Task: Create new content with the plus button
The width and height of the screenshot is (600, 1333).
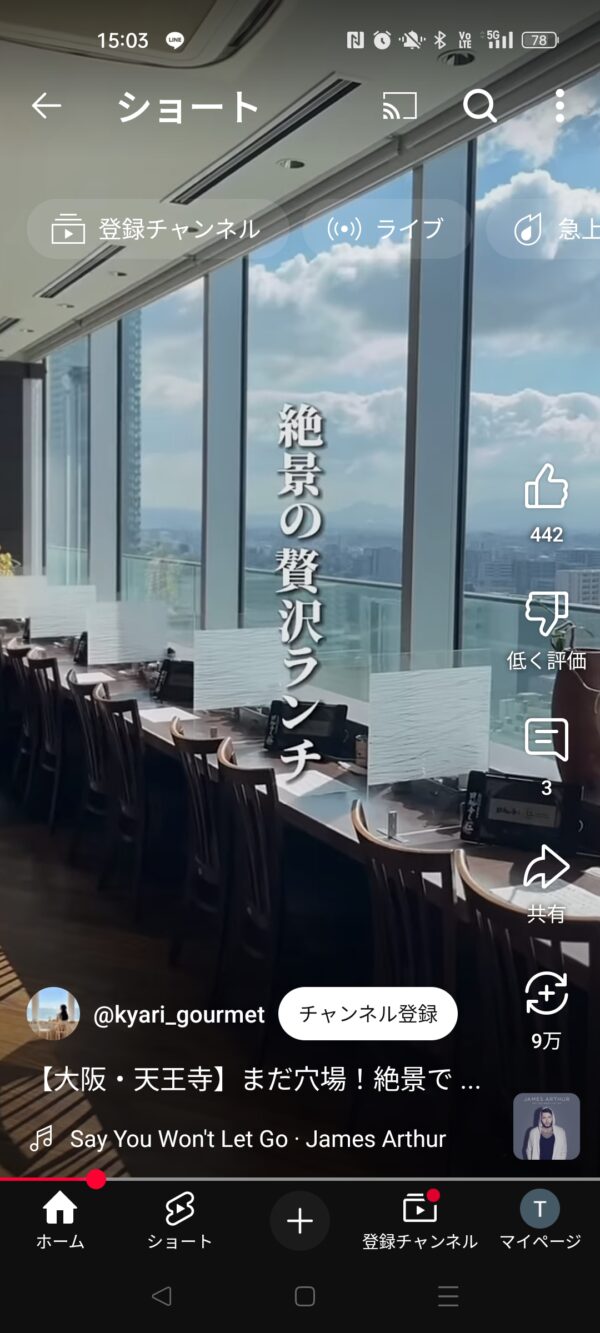Action: click(x=300, y=1221)
